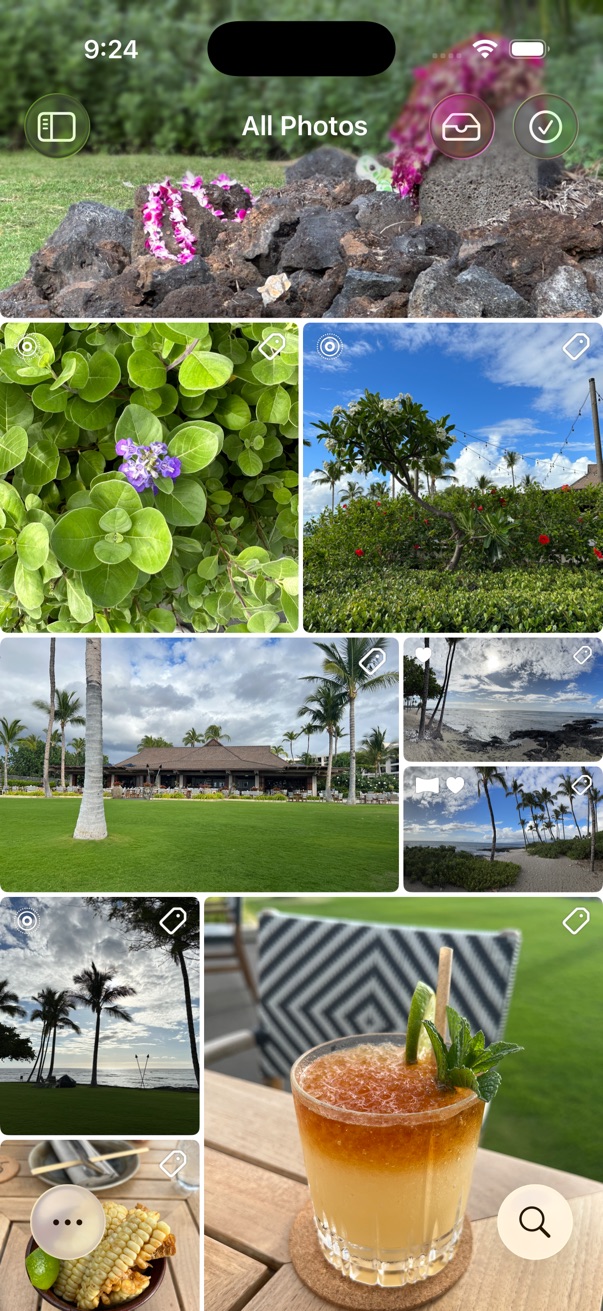This screenshot has height=1311, width=603.
Task: Open the sidebar panel
Action: point(57,126)
